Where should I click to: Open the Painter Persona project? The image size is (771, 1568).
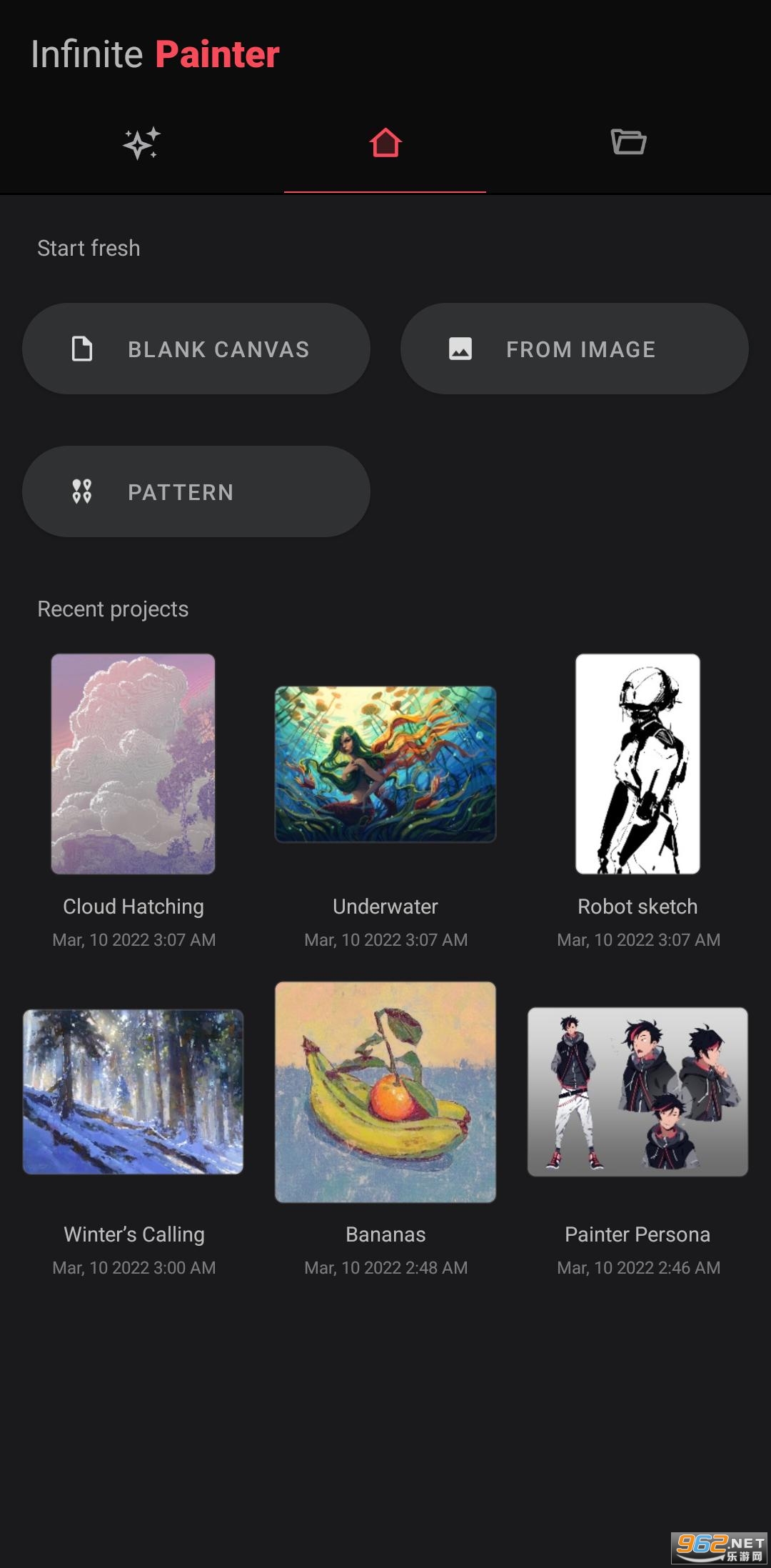pos(638,1092)
